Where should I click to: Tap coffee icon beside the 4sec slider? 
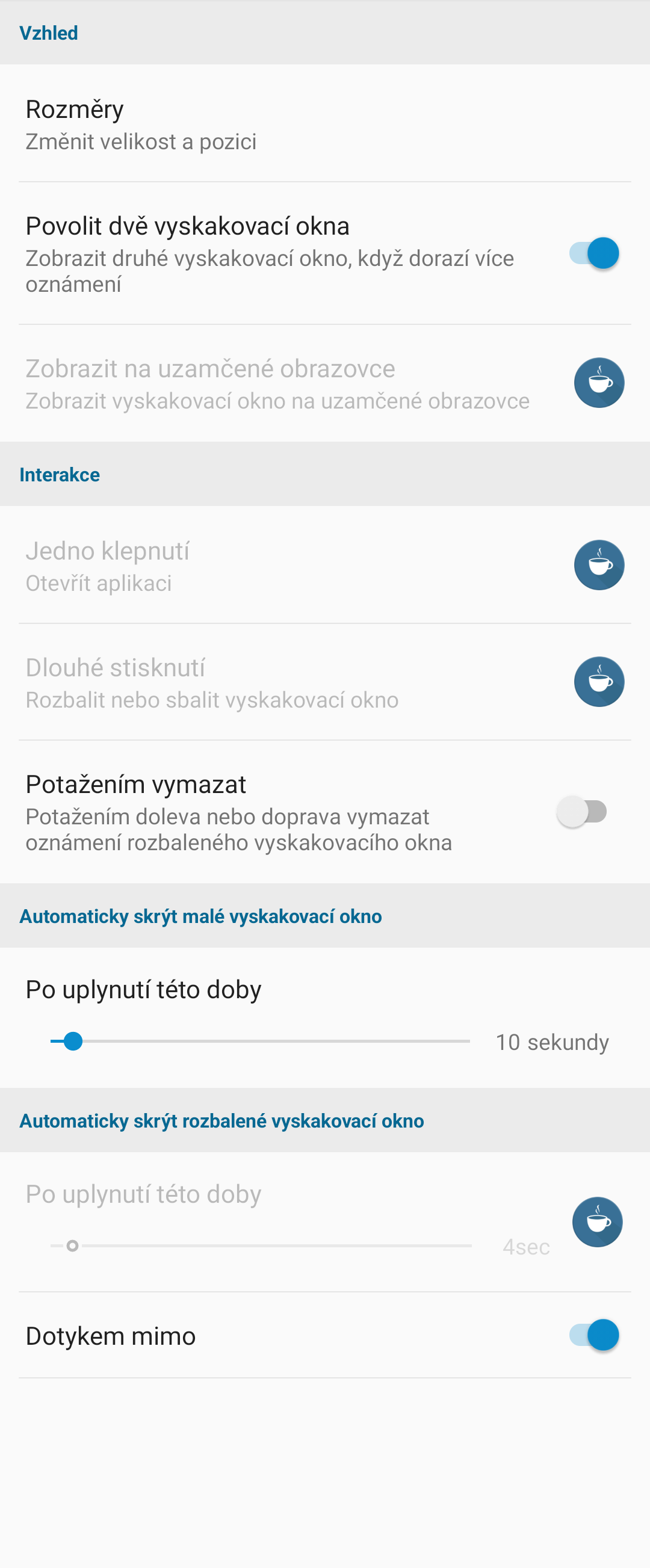[597, 1221]
